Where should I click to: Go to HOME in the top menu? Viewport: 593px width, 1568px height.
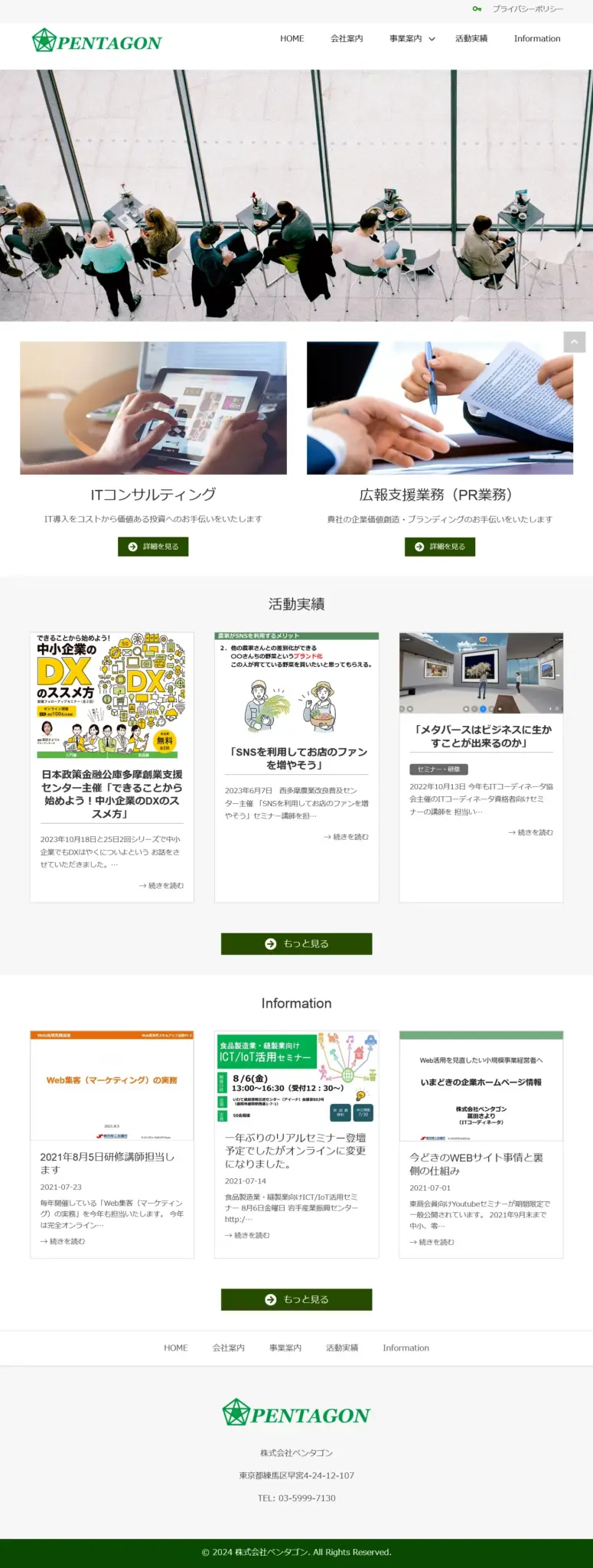pyautogui.click(x=292, y=38)
